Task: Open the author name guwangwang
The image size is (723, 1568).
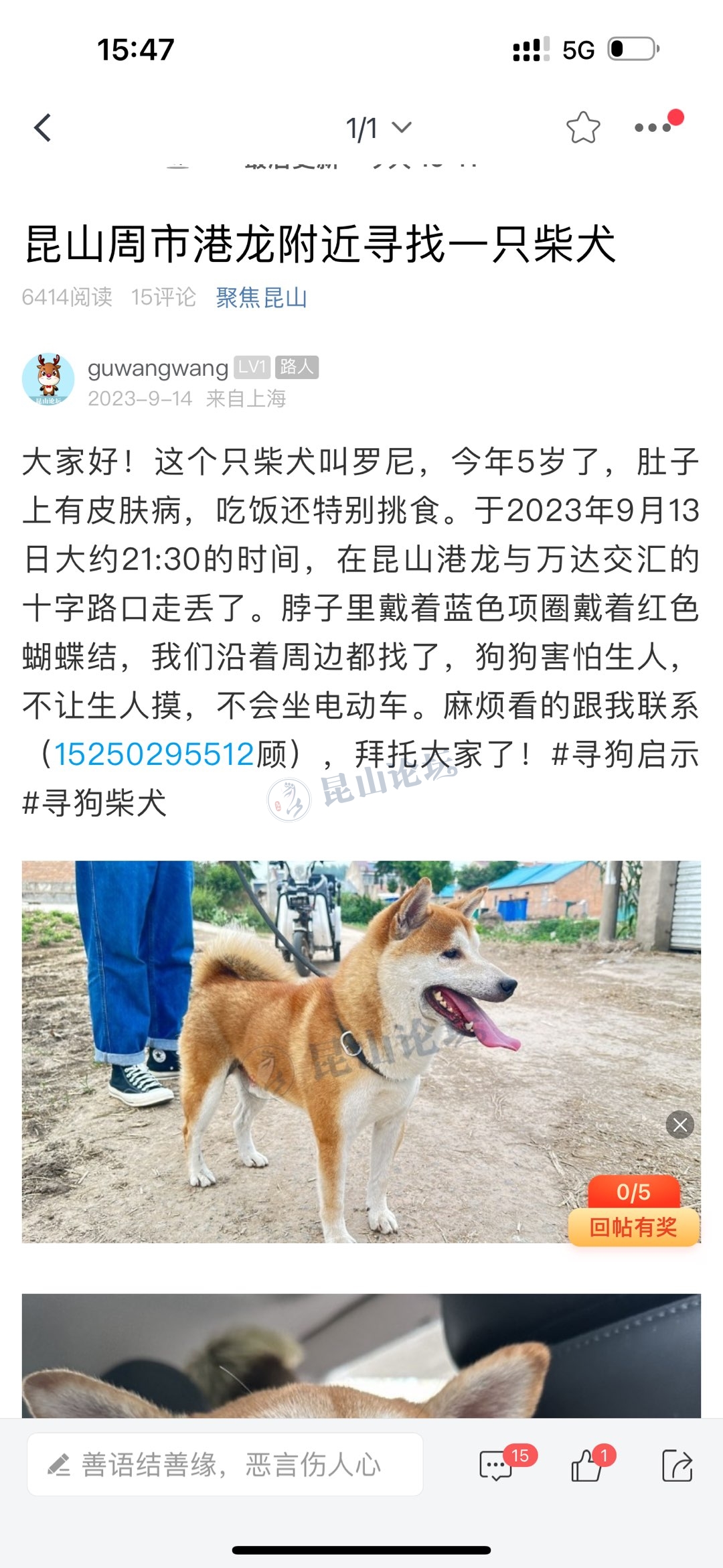Action: [158, 368]
